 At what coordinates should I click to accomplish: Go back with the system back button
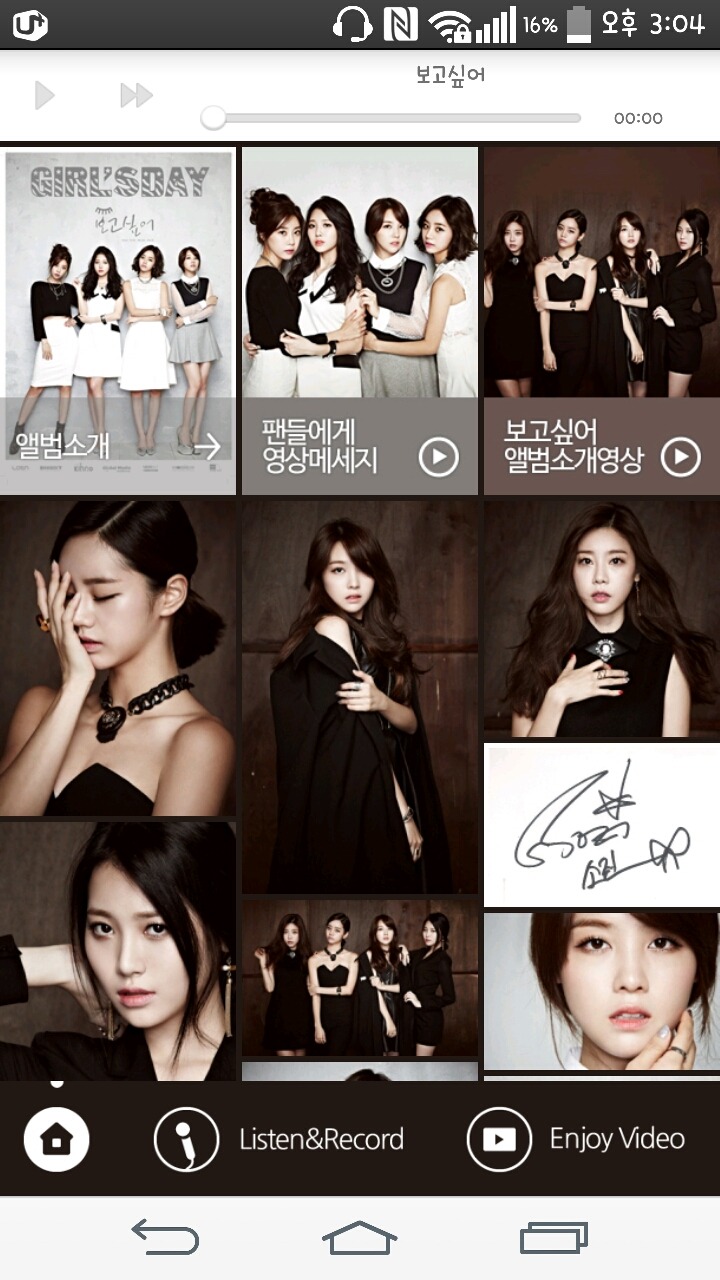[165, 1238]
